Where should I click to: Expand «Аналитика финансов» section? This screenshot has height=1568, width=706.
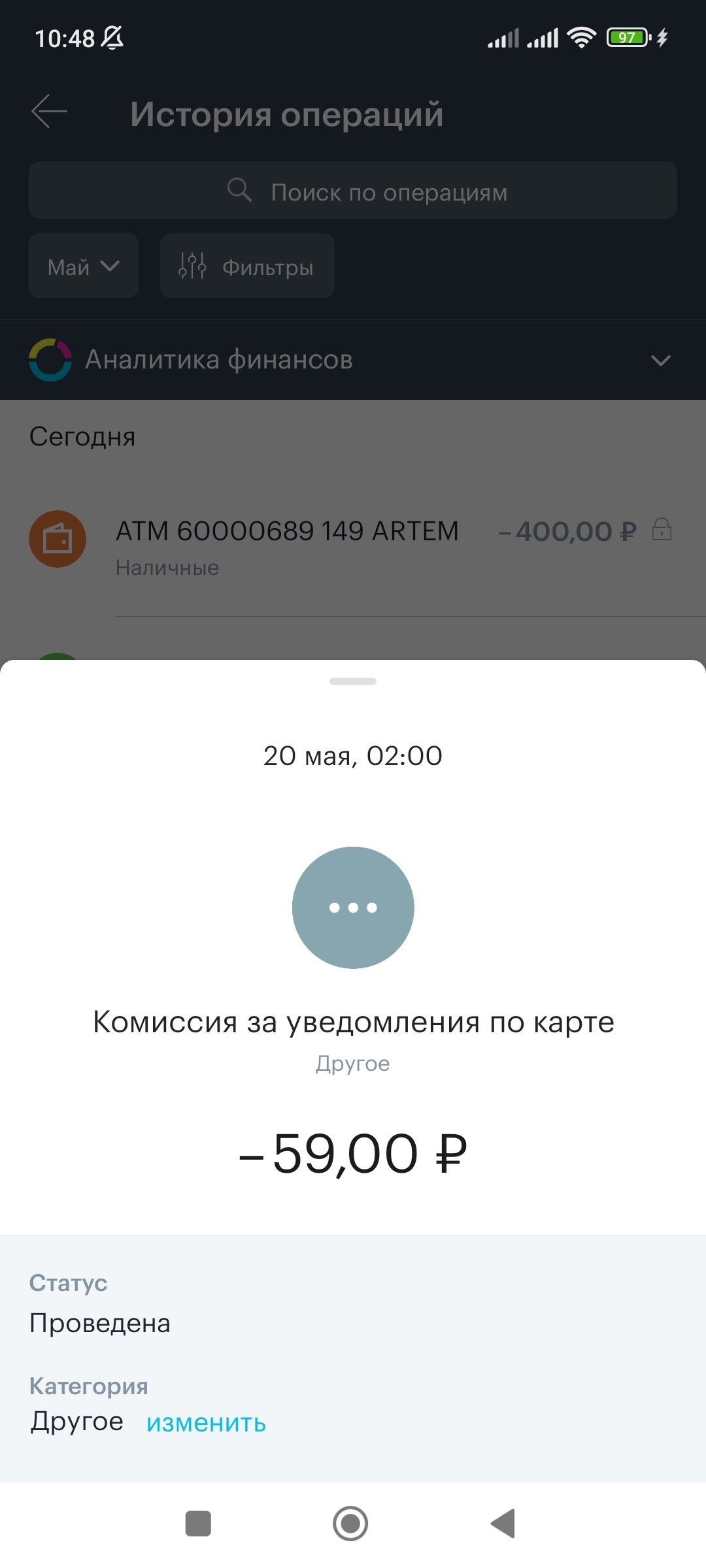click(353, 360)
